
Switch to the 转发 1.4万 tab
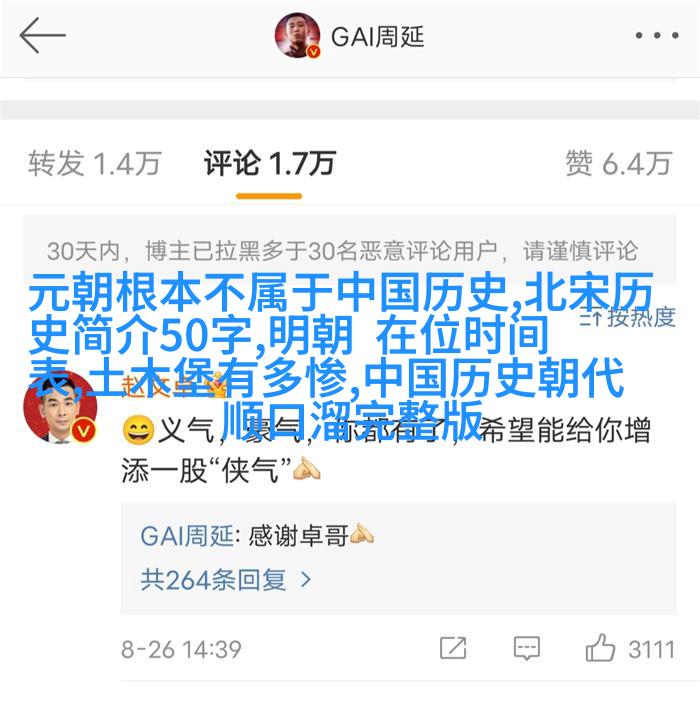(94, 163)
